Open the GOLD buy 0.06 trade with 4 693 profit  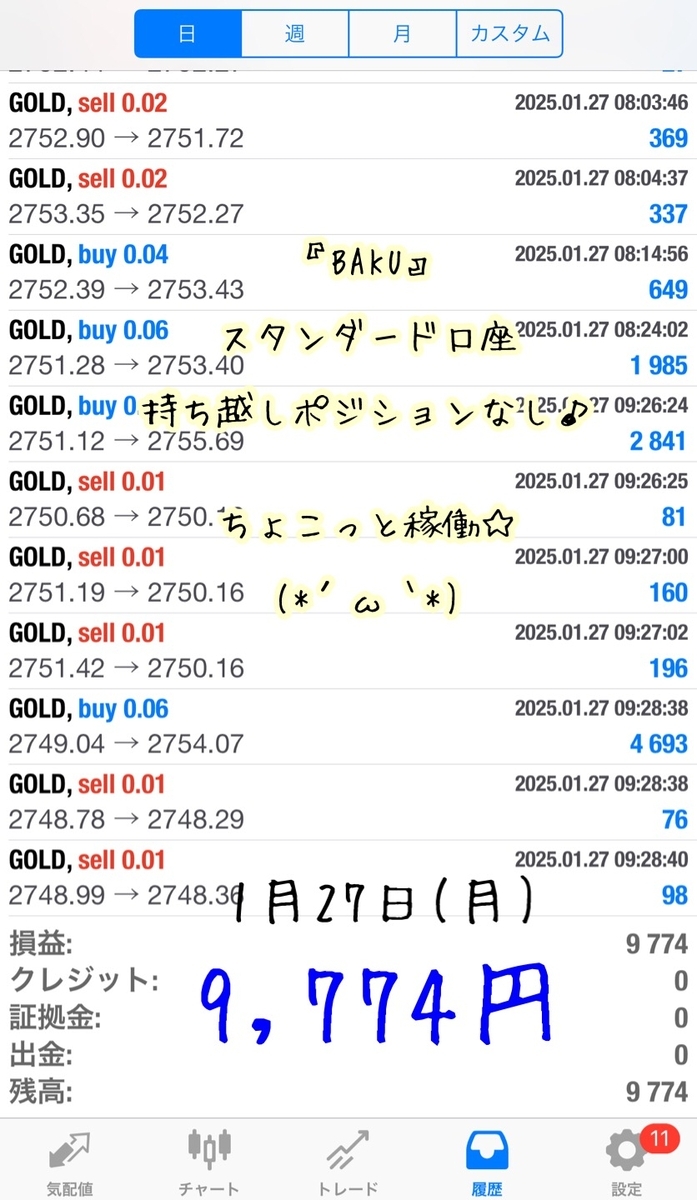[x=348, y=727]
